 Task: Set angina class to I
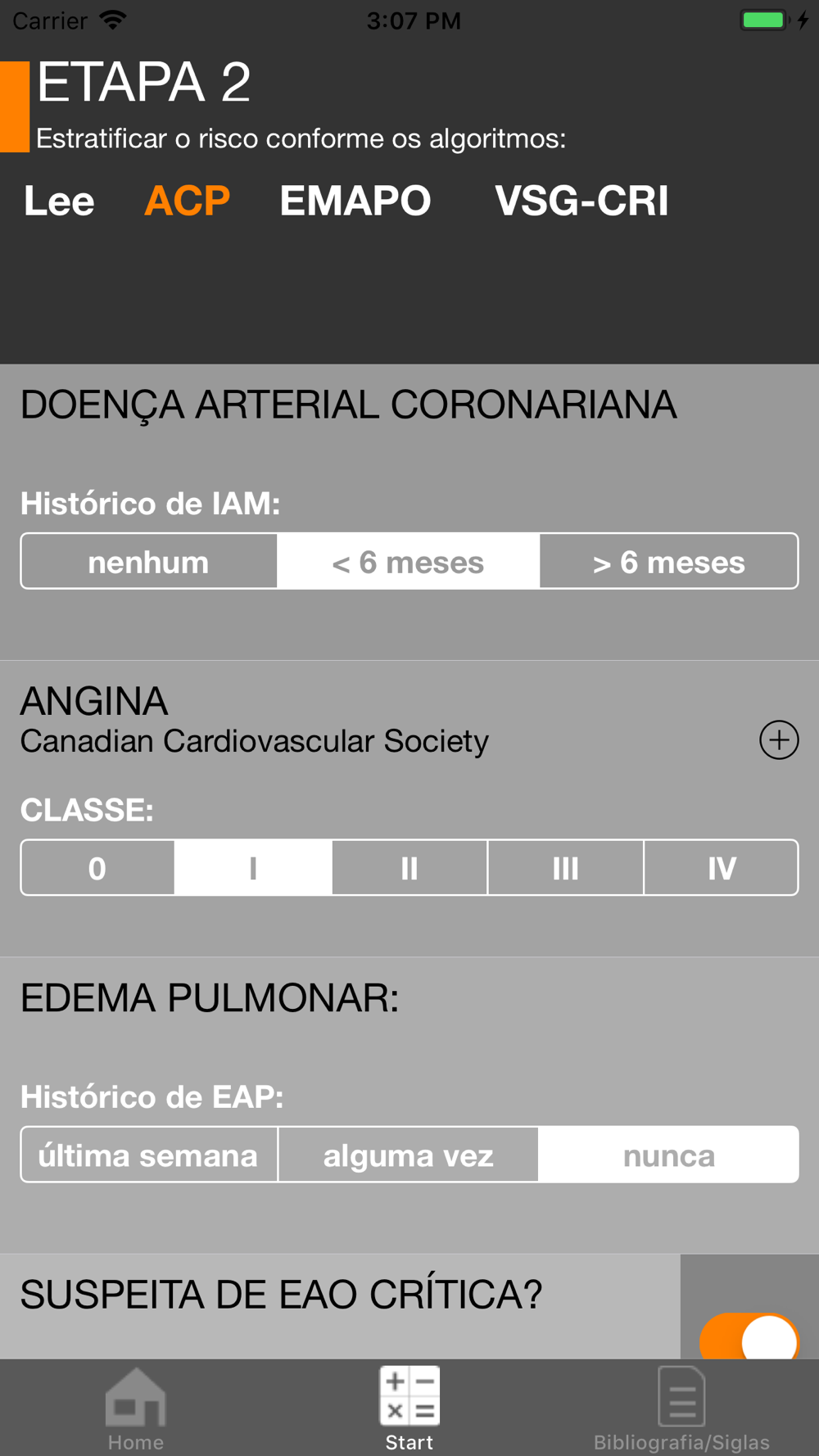coord(253,868)
